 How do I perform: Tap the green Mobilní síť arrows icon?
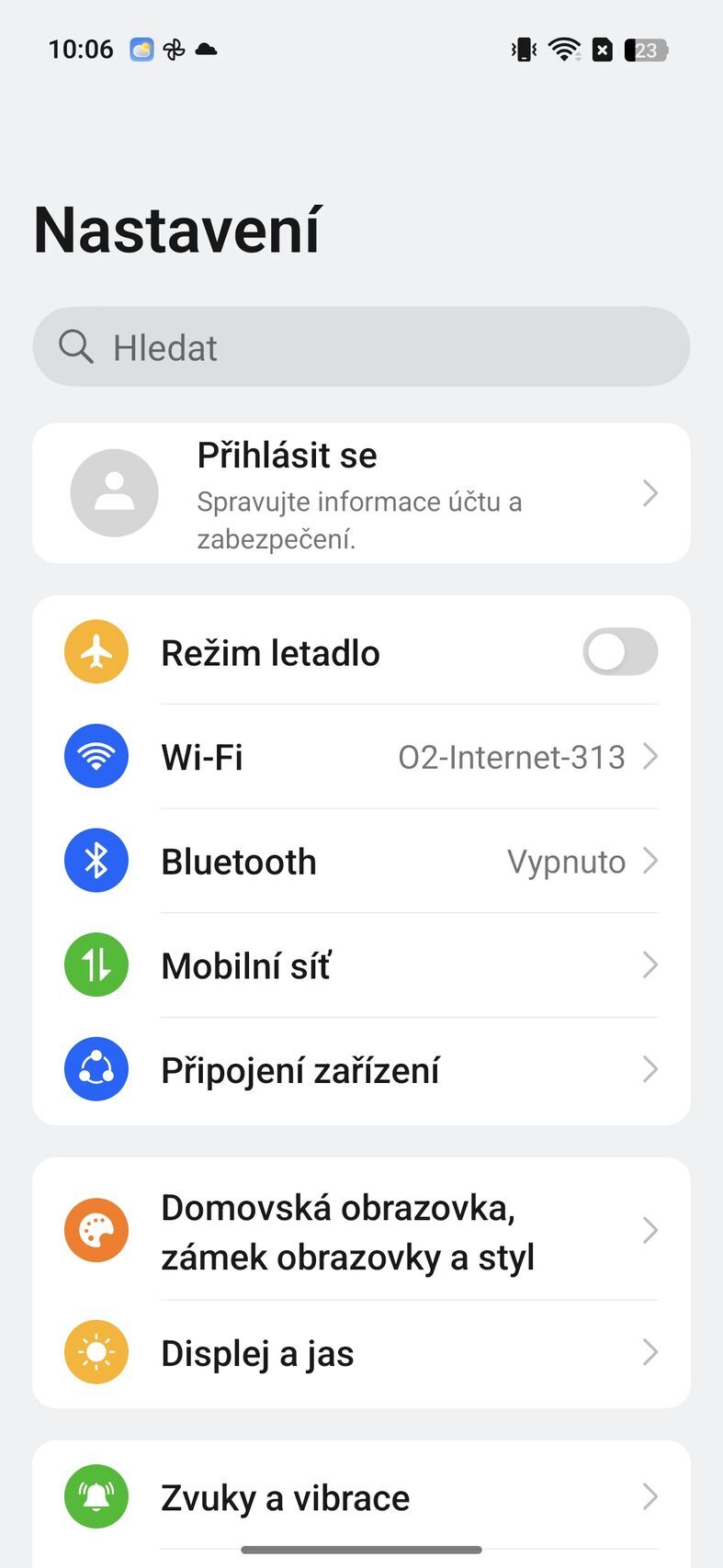pos(96,964)
